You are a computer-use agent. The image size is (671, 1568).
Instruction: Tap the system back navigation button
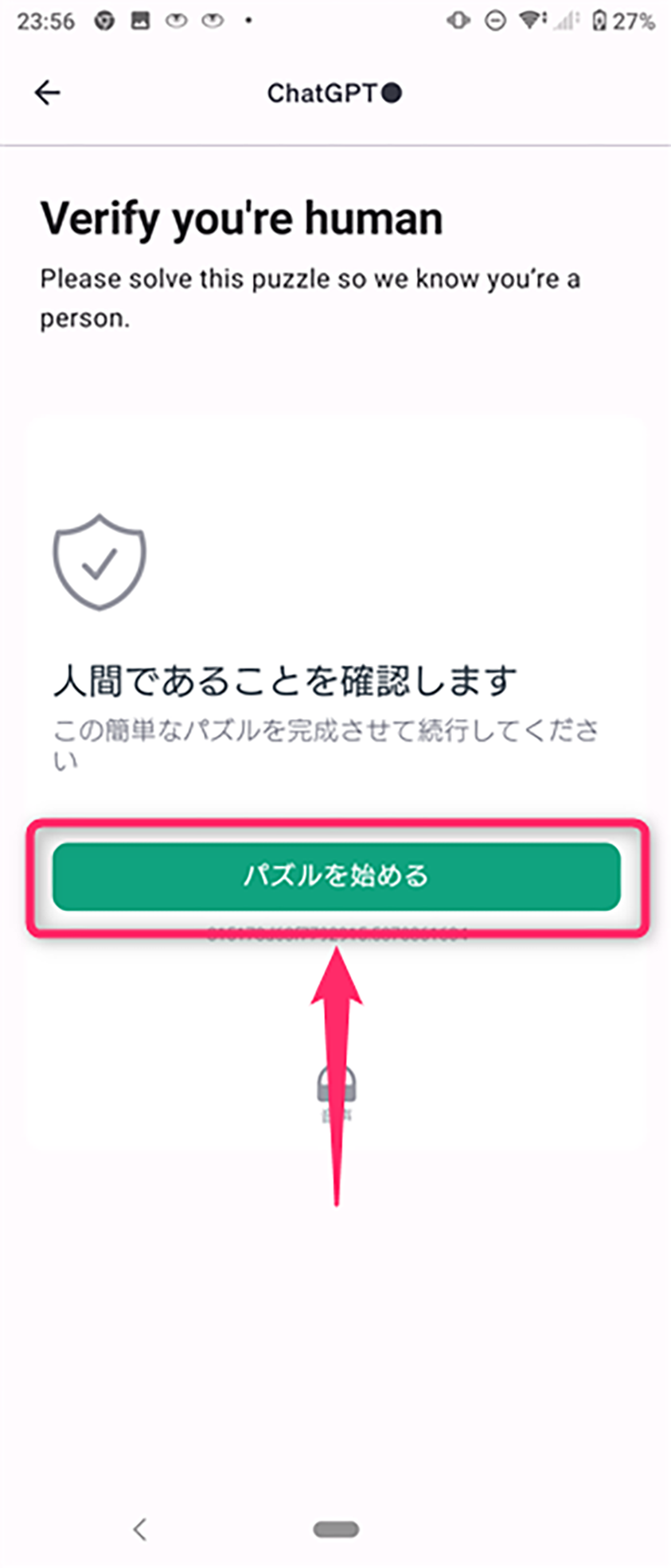[140, 1528]
